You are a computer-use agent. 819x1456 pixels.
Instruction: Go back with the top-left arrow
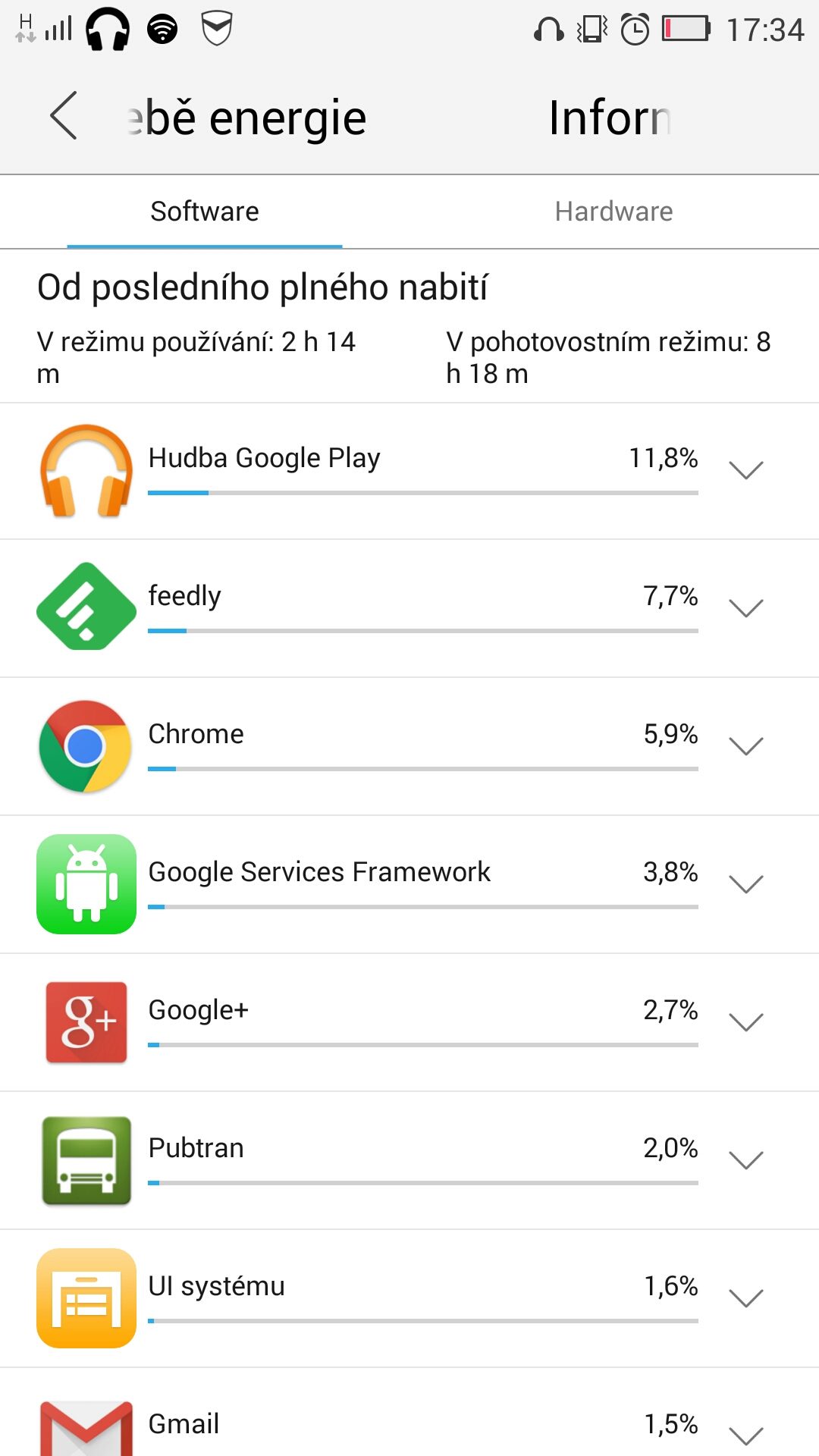(x=64, y=115)
